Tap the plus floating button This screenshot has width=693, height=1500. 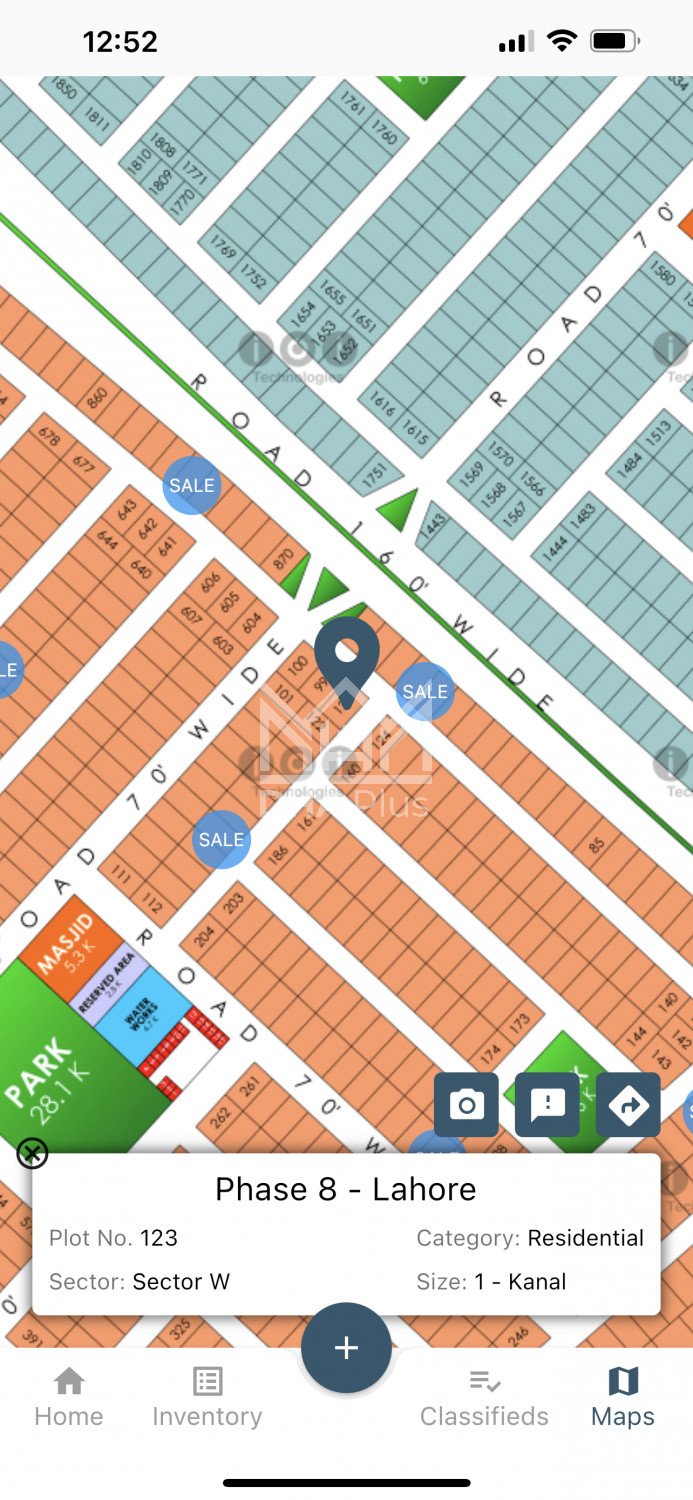pos(346,1347)
